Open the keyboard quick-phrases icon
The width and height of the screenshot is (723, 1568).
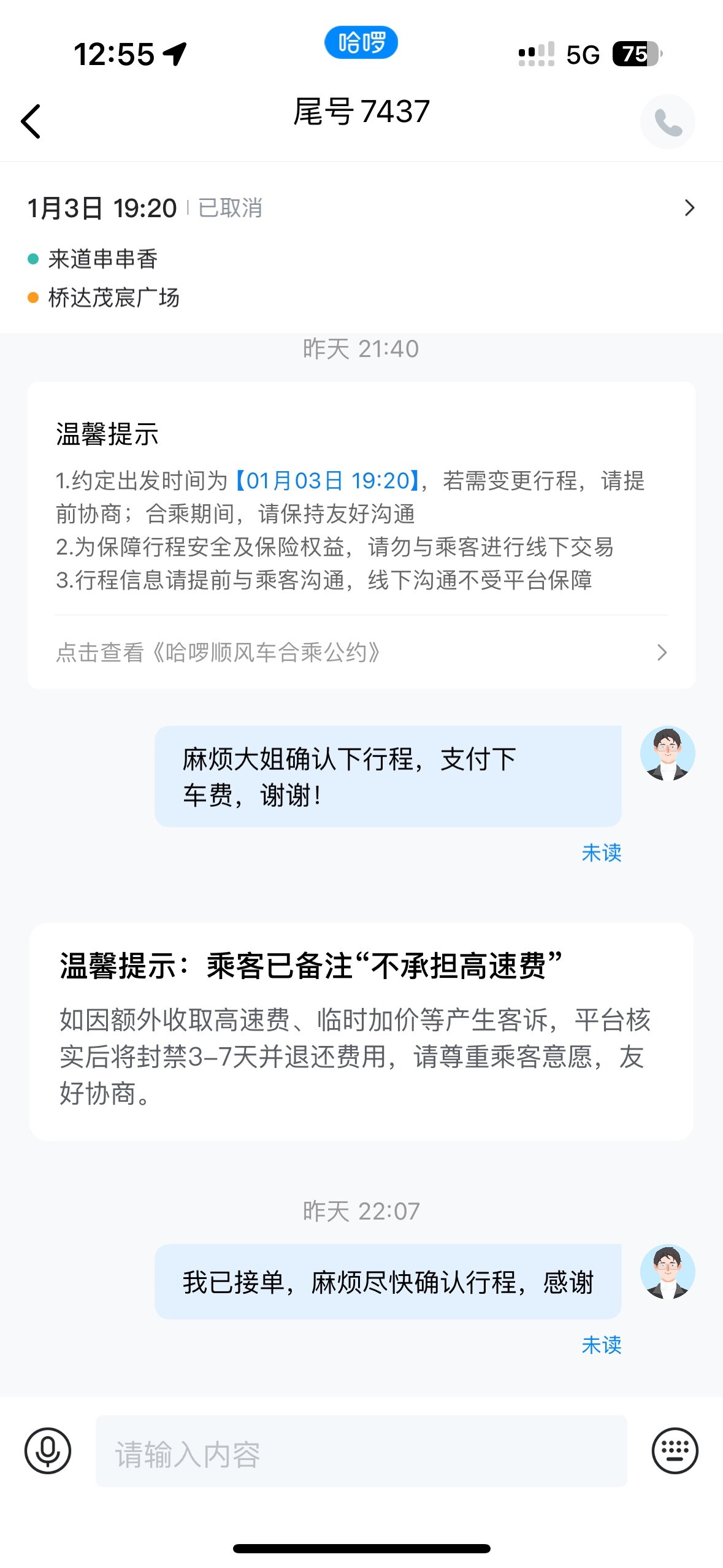[675, 1451]
